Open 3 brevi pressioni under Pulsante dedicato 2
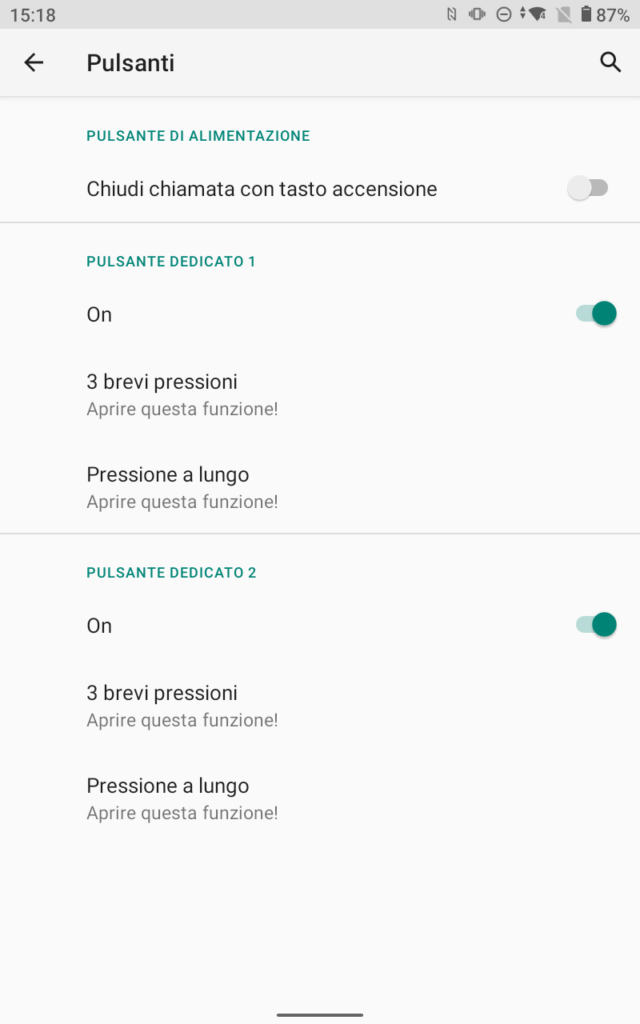Viewport: 640px width, 1024px height. [x=320, y=705]
